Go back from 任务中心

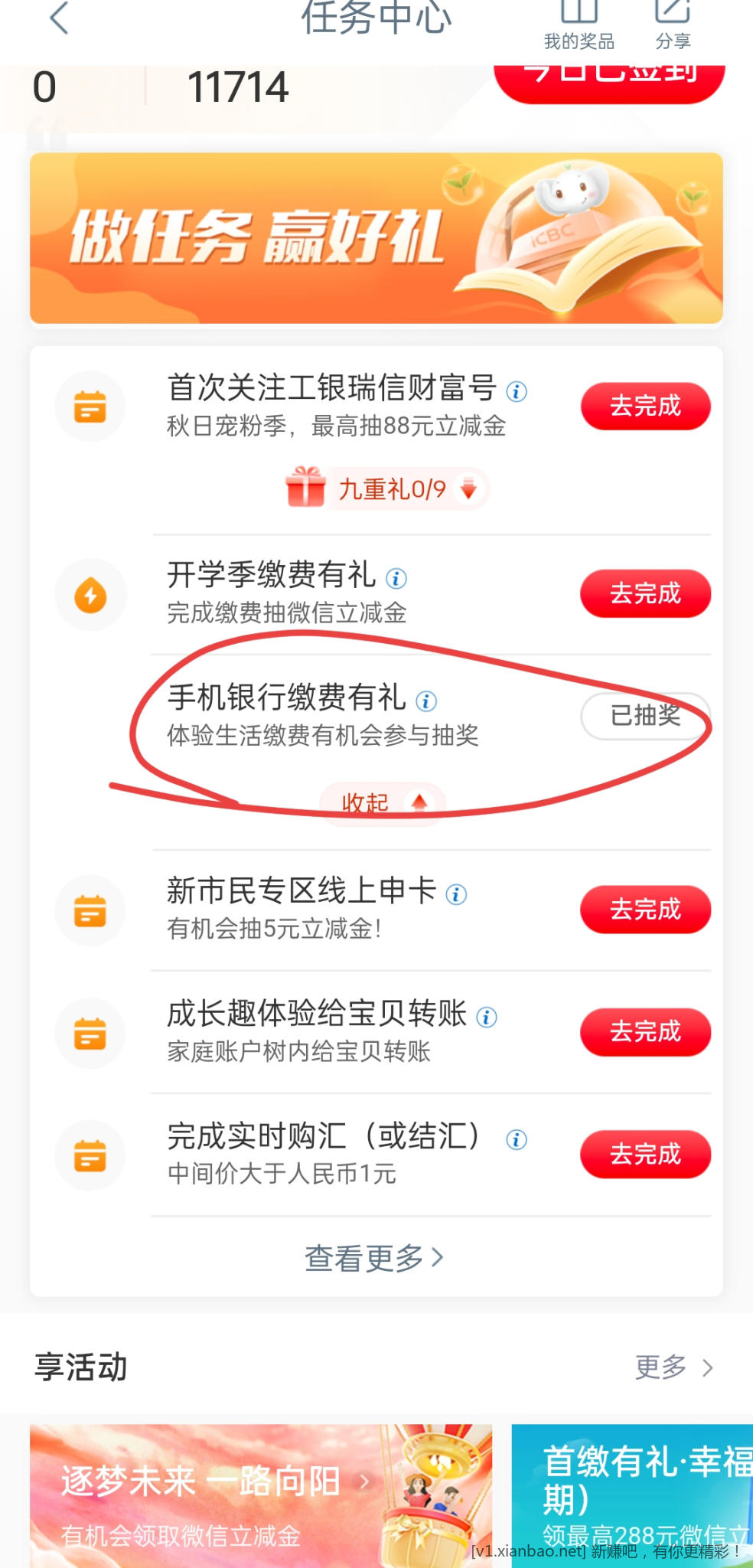coord(59,18)
